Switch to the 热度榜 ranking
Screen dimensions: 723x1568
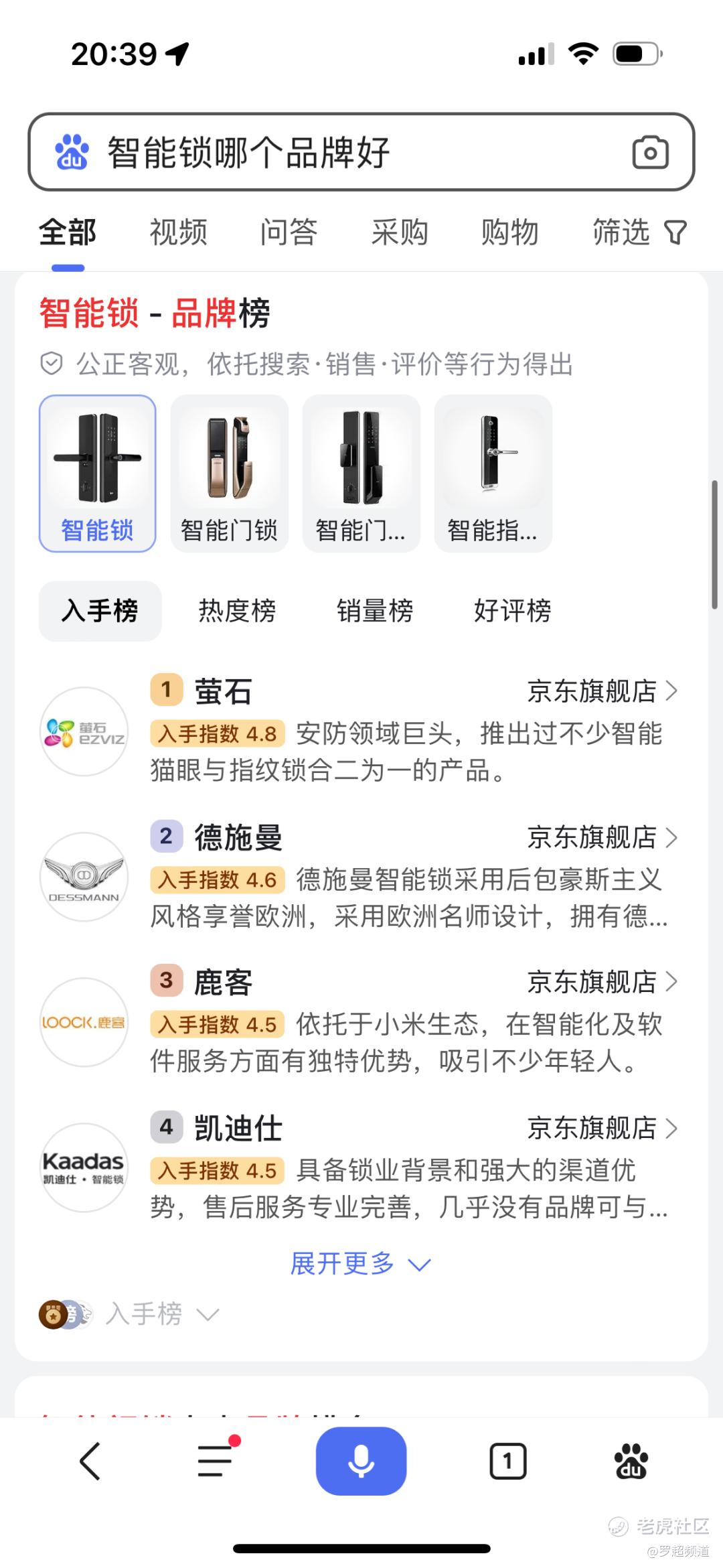point(237,611)
